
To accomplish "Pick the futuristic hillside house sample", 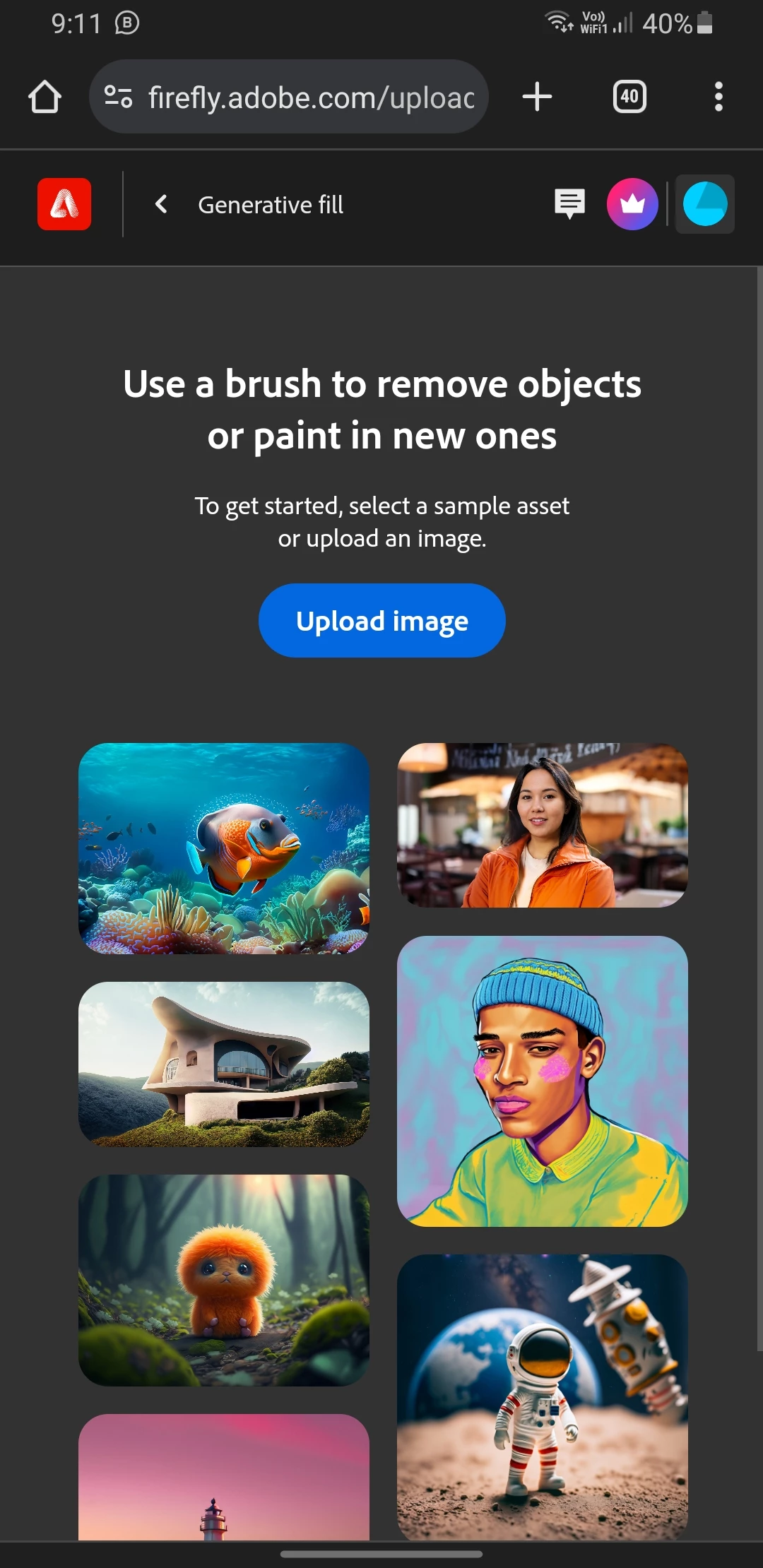I will click(224, 1064).
